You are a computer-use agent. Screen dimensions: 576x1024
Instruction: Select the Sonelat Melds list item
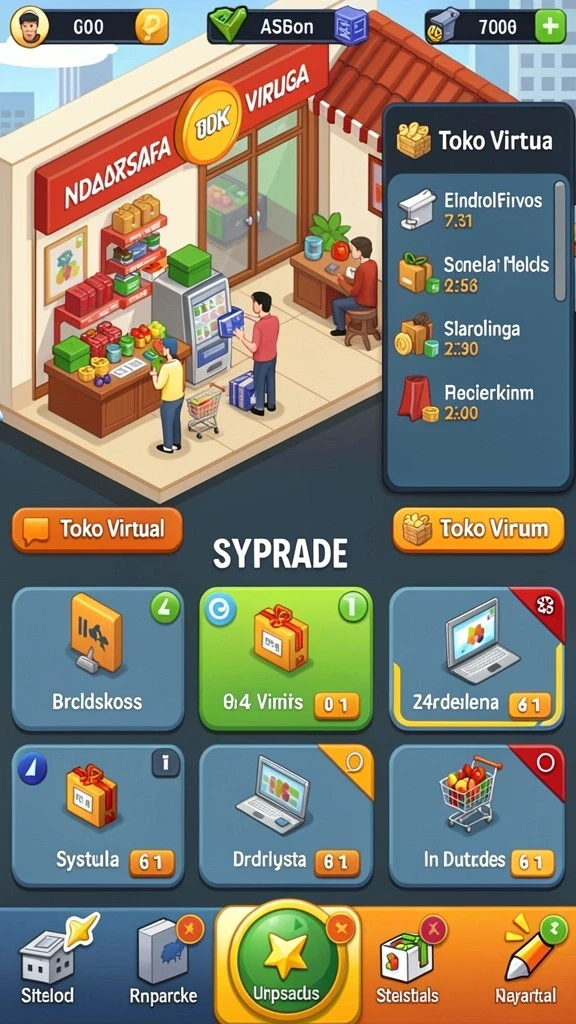click(475, 274)
